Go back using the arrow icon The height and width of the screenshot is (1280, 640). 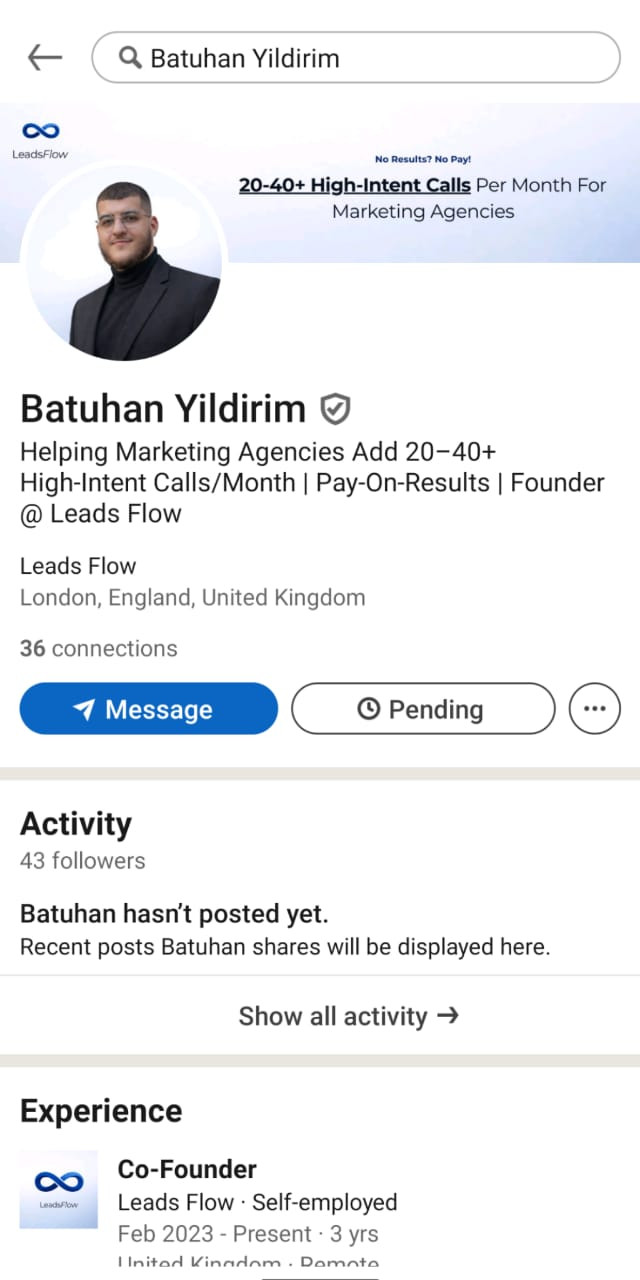[x=45, y=58]
